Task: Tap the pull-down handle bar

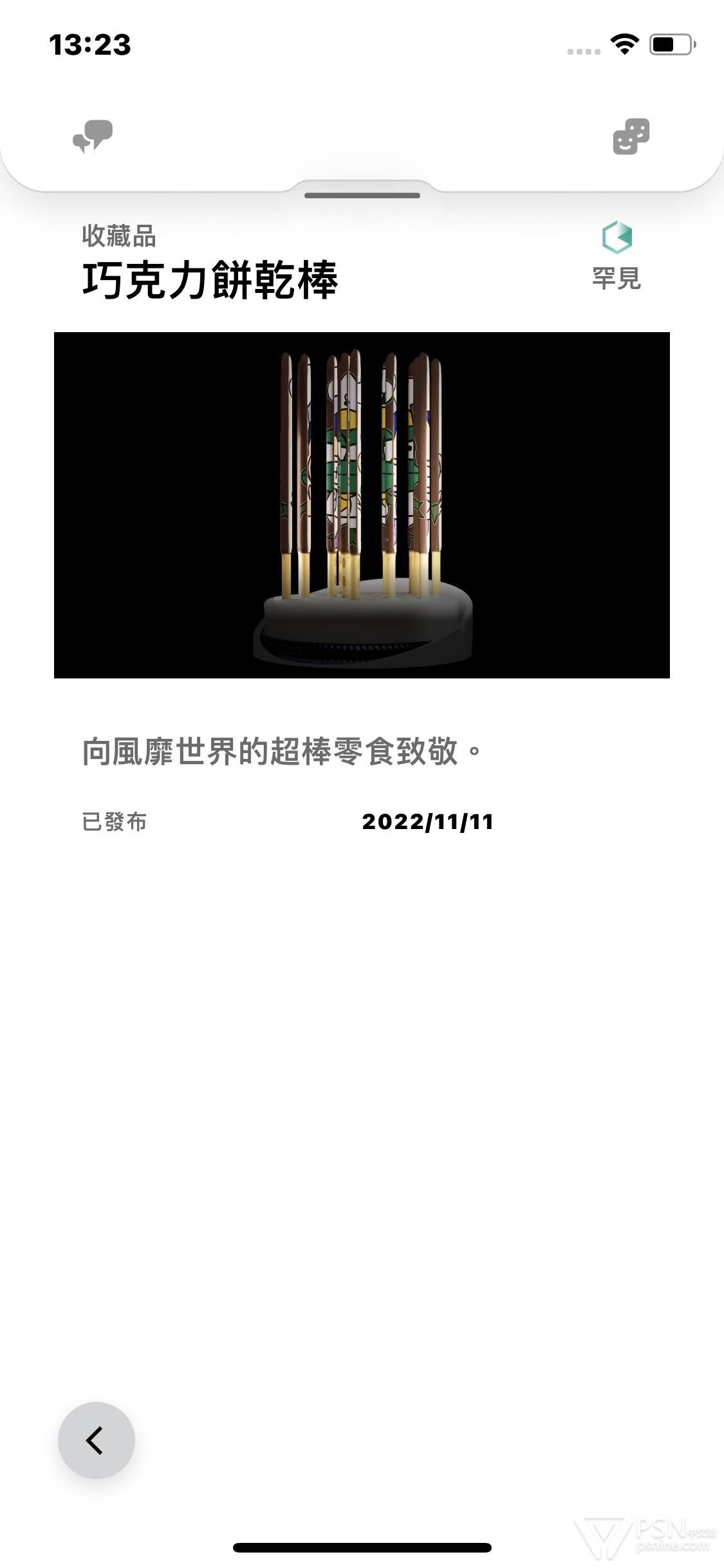Action: click(362, 195)
